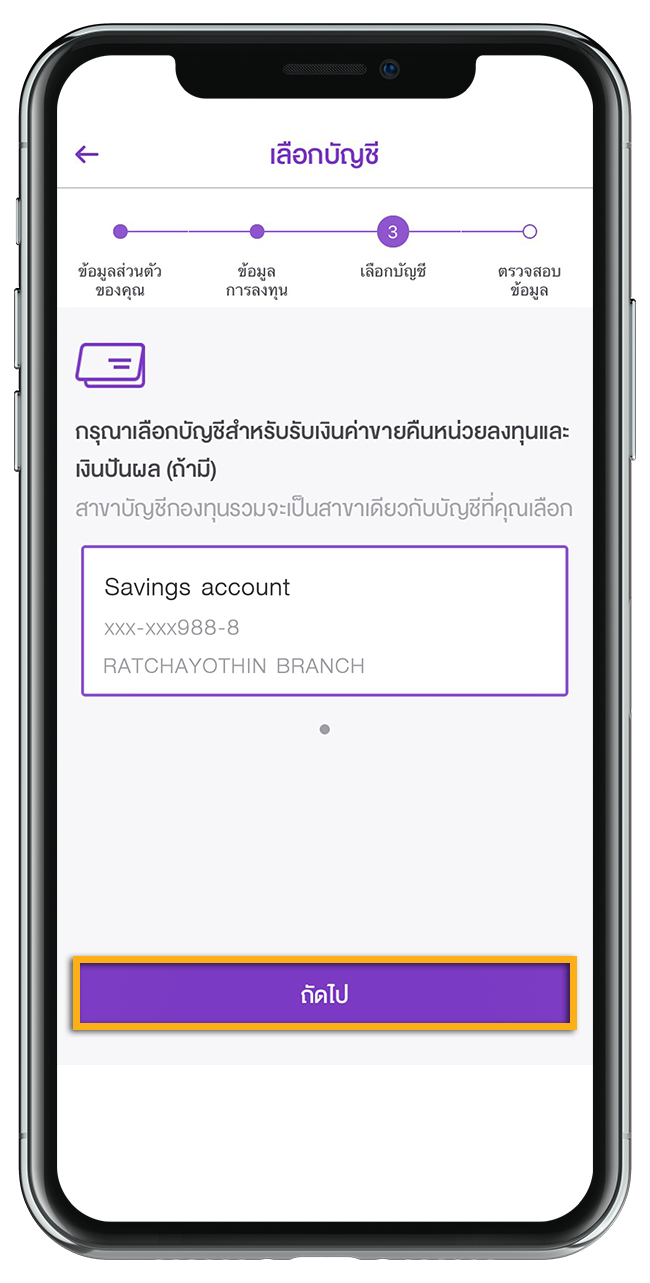Image resolution: width=650 pixels, height=1283 pixels.
Task: Tap the purple ถัดไป button to continue
Action: [324, 994]
